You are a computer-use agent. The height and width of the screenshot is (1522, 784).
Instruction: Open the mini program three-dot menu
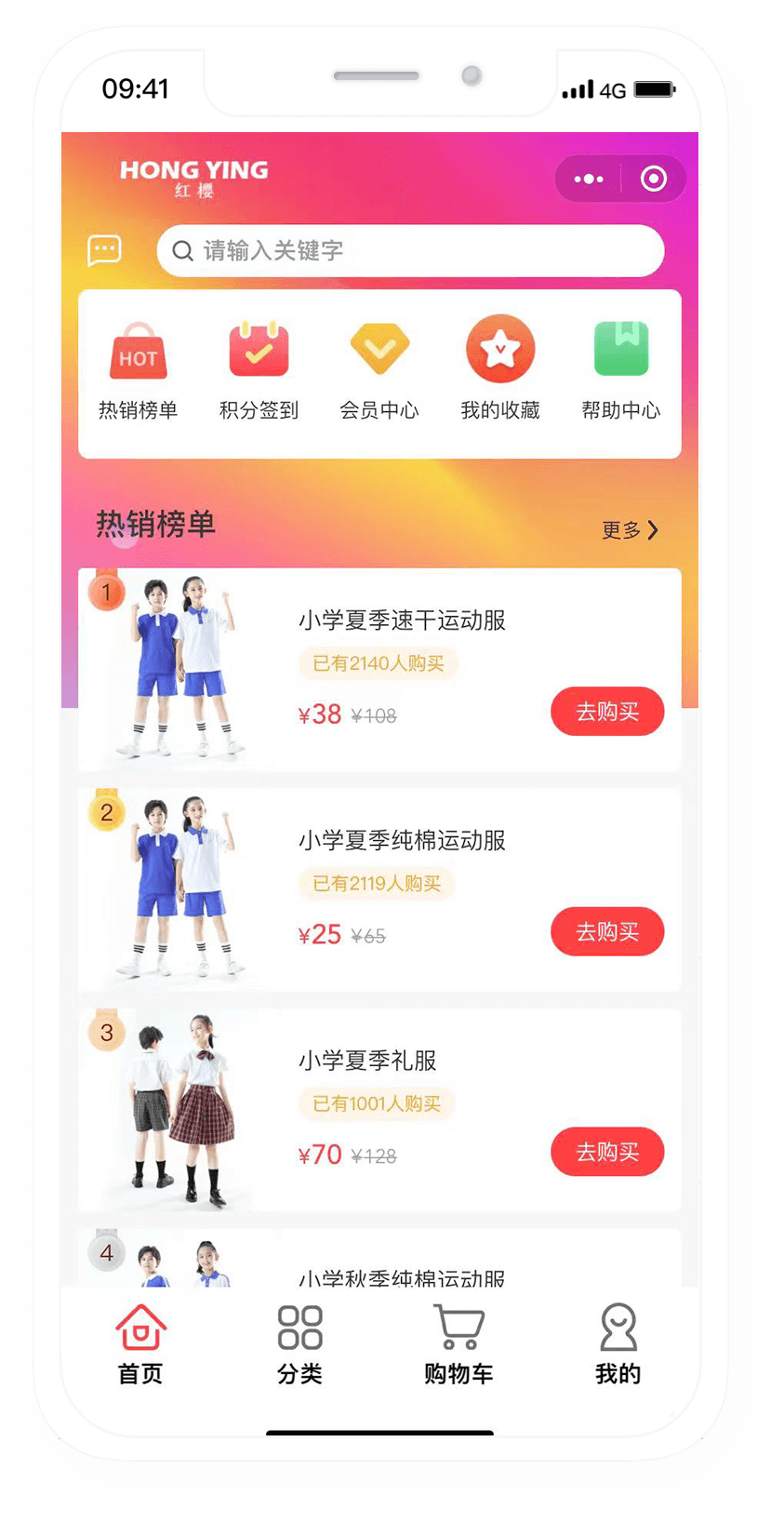588,179
